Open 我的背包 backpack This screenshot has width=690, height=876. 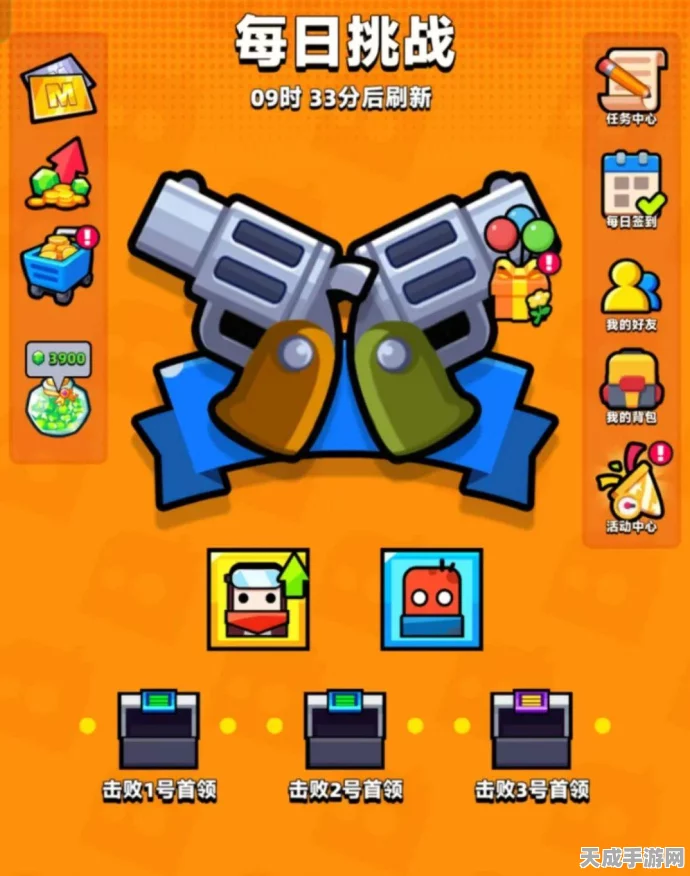point(631,386)
